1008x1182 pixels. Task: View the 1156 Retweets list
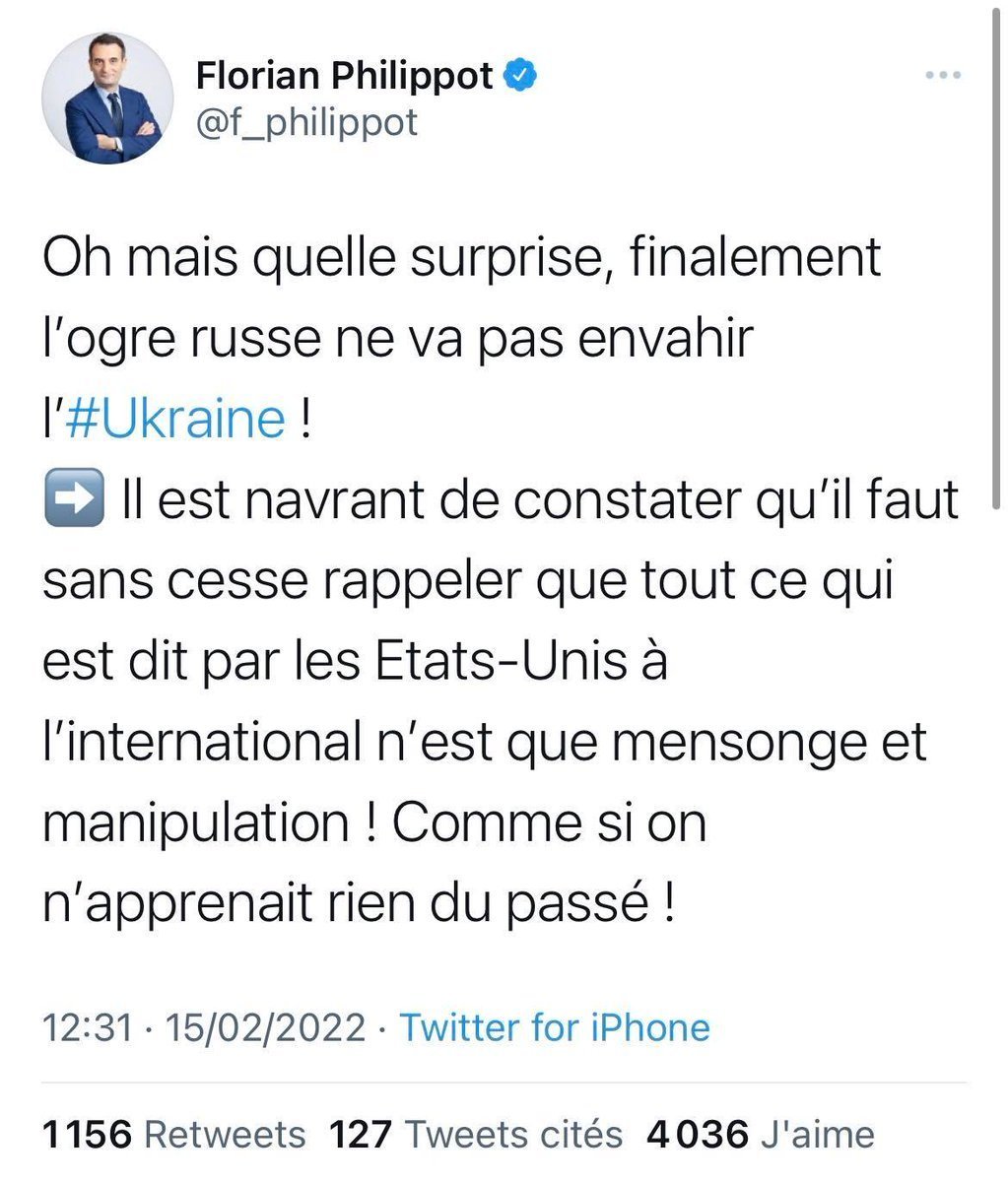(x=174, y=1135)
